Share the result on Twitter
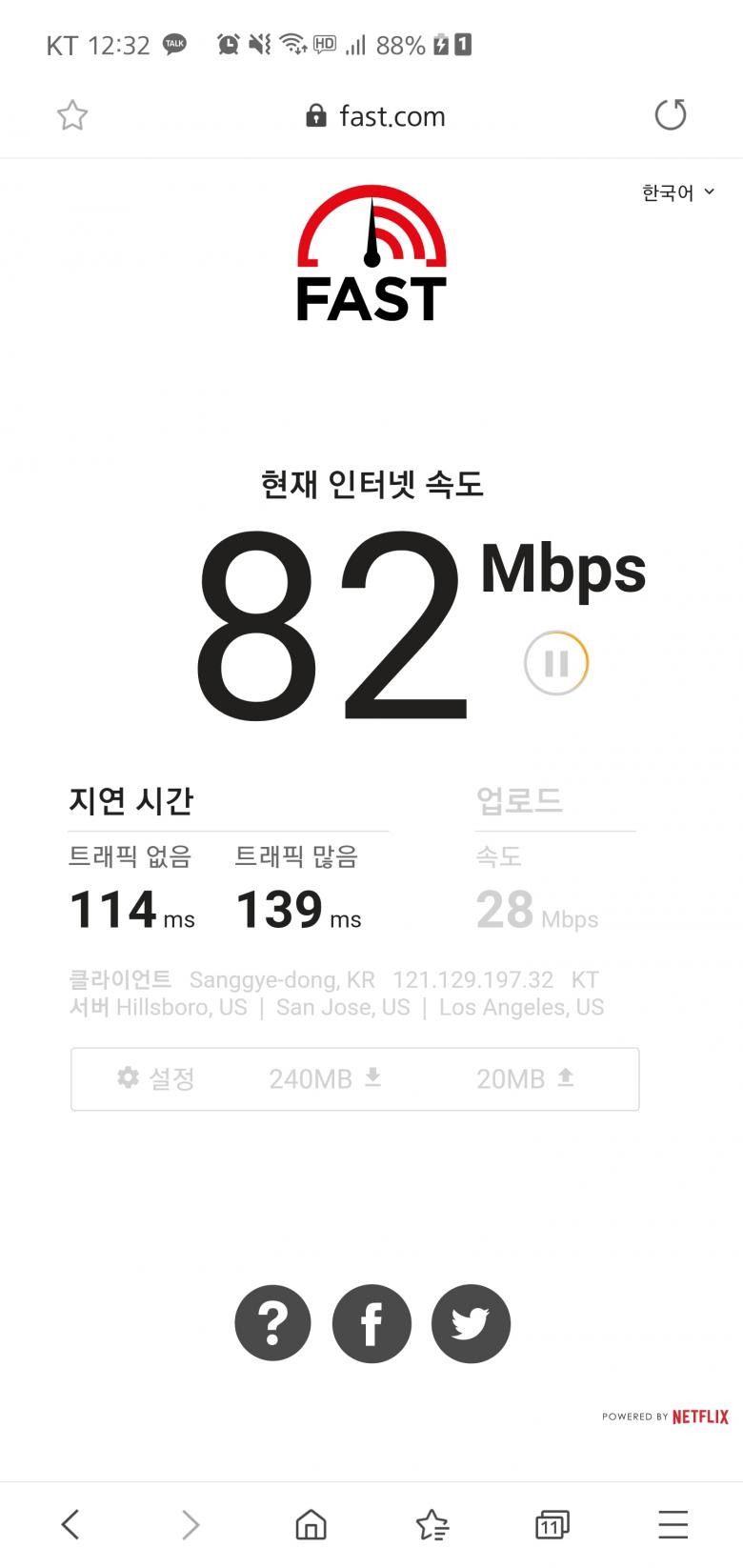This screenshot has height=1568, width=743. (x=471, y=1323)
